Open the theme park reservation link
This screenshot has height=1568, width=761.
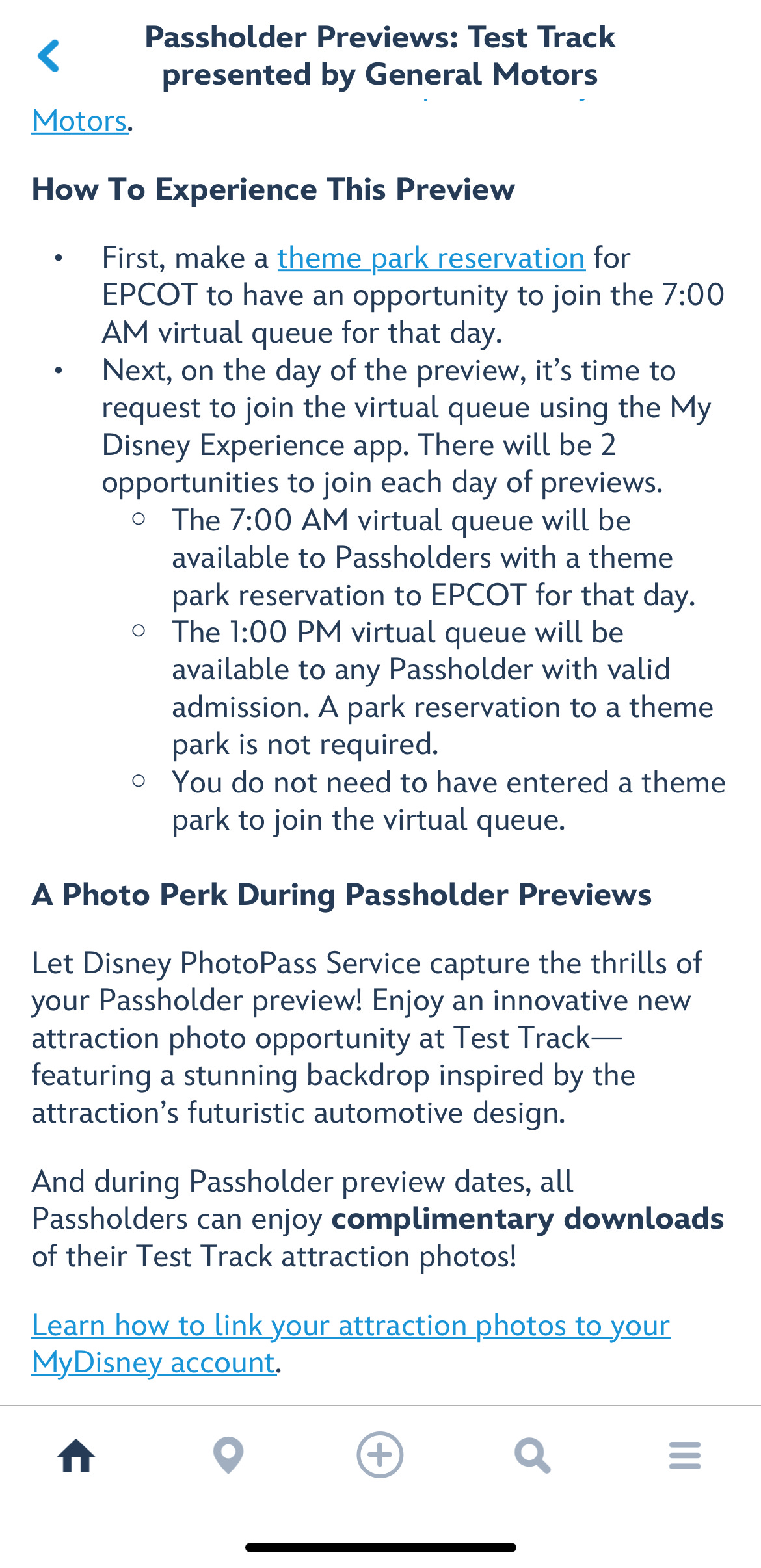click(431, 258)
